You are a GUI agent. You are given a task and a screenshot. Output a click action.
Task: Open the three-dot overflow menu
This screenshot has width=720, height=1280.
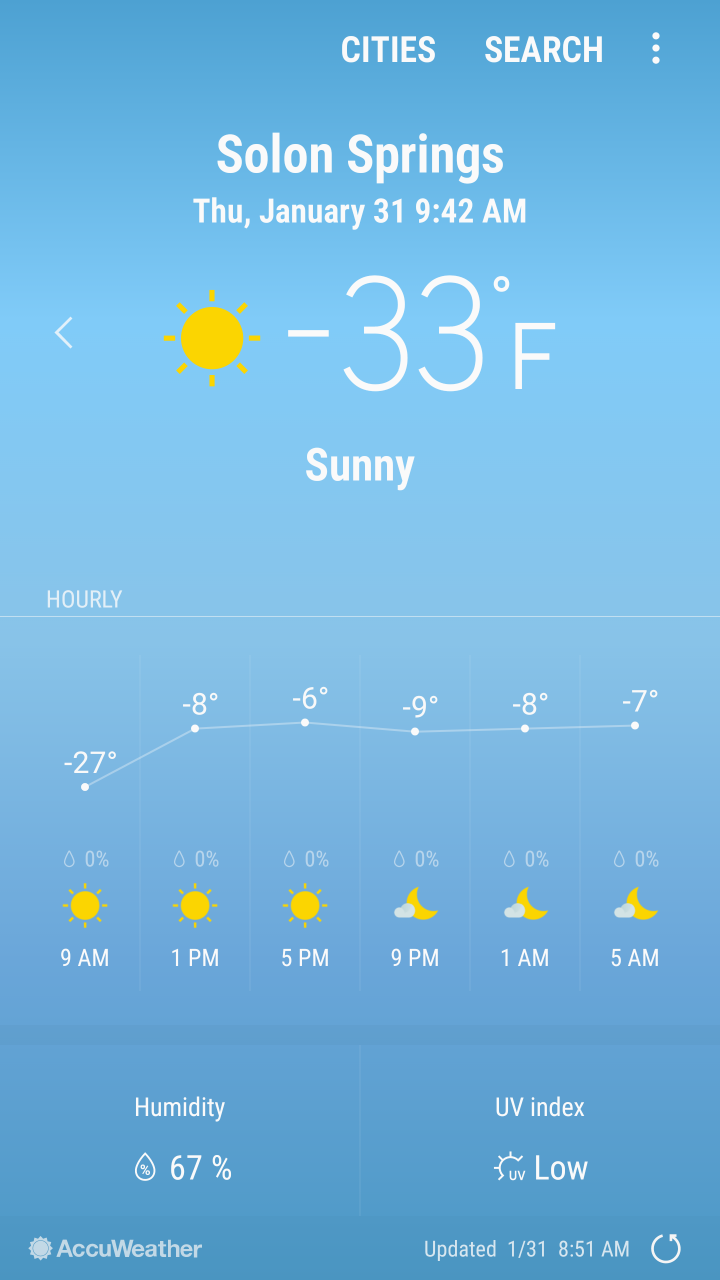pos(656,48)
